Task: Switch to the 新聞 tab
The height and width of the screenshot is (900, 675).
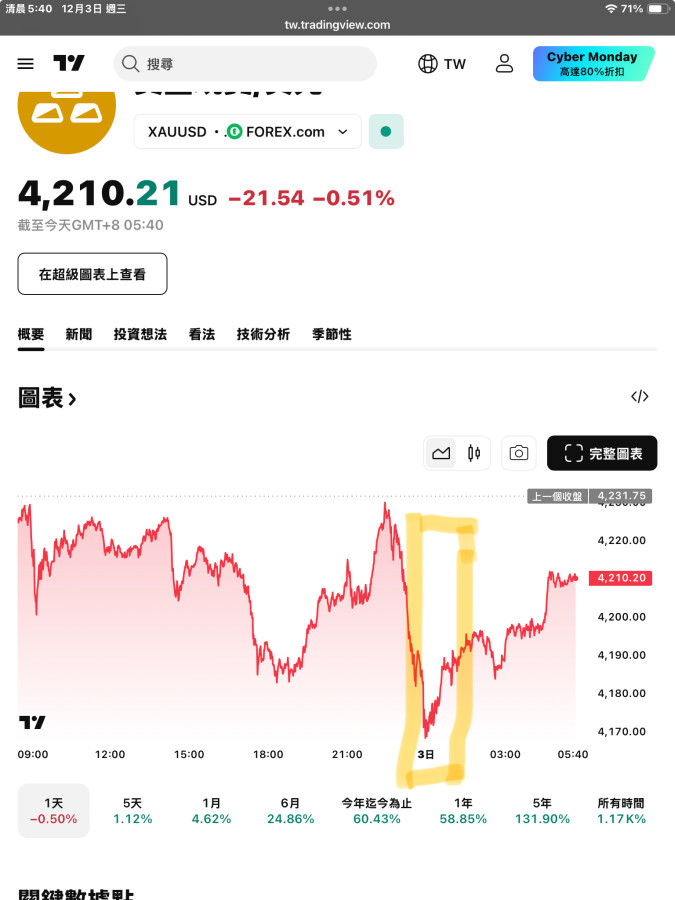Action: coord(79,334)
